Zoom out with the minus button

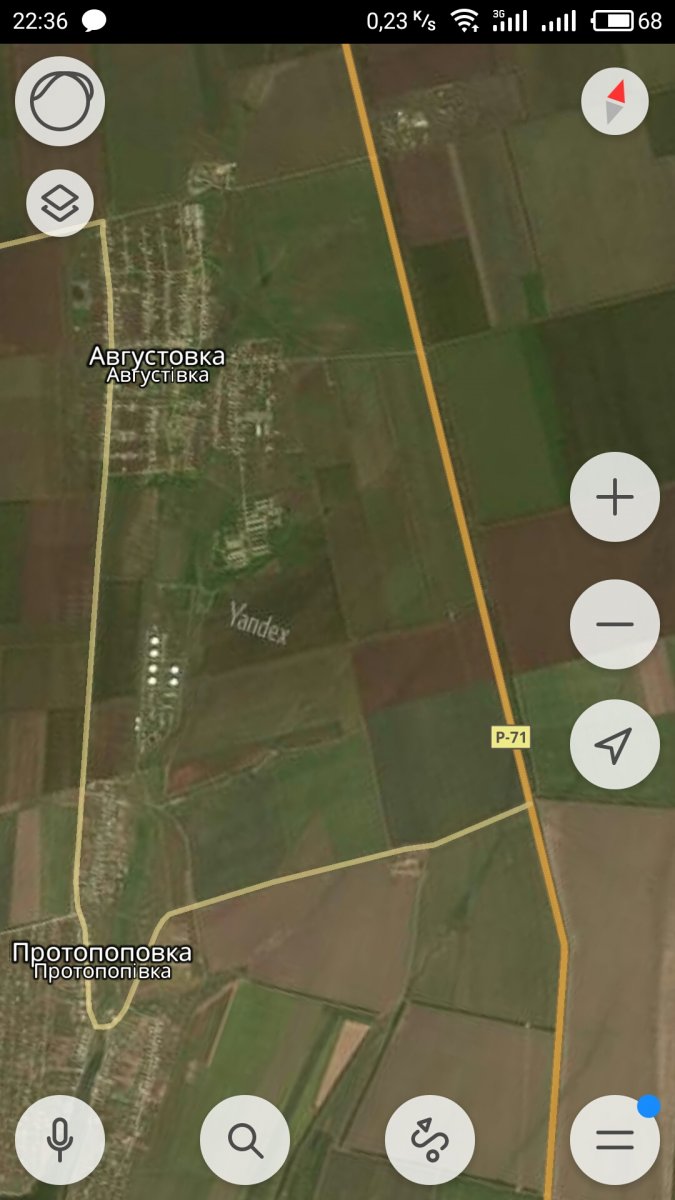(615, 624)
